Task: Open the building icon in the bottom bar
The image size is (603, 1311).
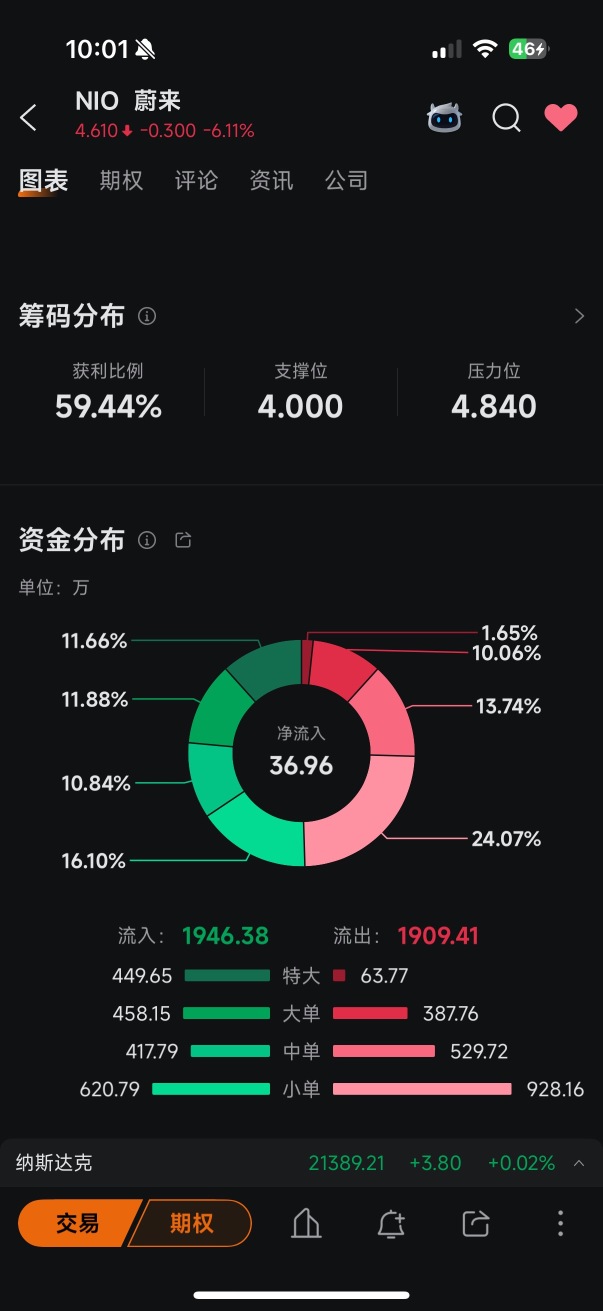Action: (306, 1223)
